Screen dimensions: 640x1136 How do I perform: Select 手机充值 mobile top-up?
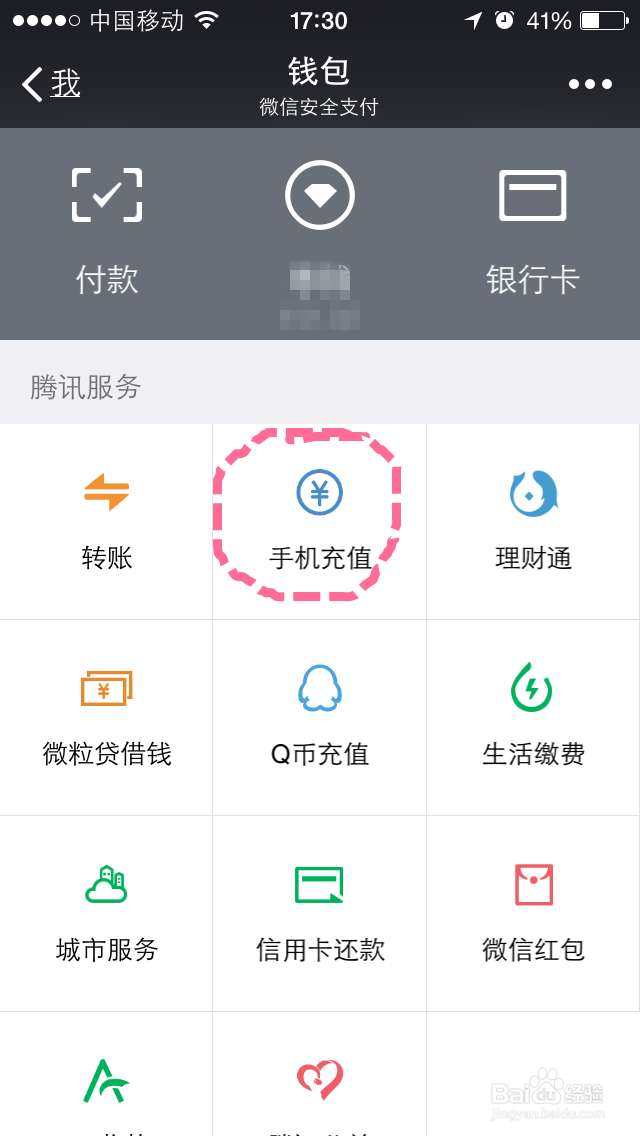coord(320,522)
